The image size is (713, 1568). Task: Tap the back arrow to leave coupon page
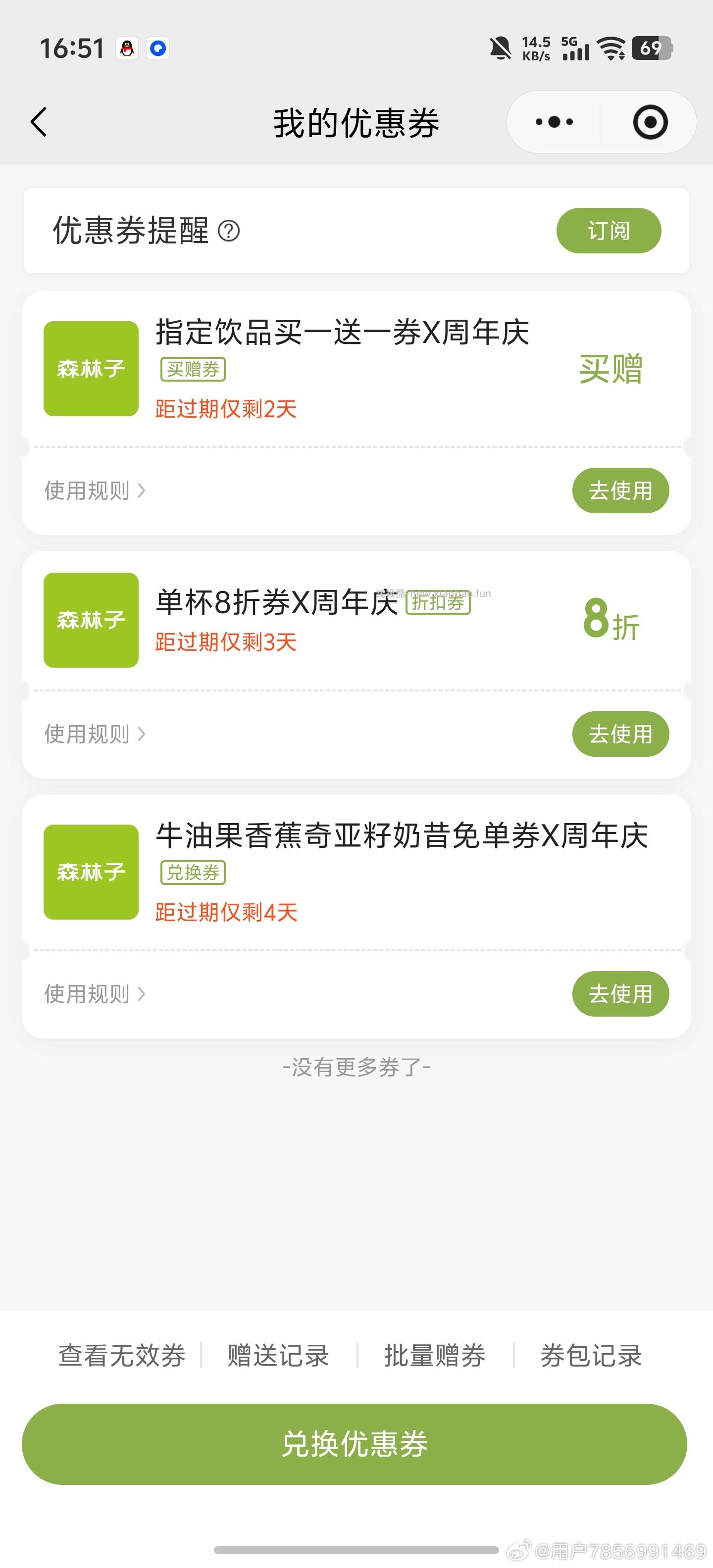39,121
